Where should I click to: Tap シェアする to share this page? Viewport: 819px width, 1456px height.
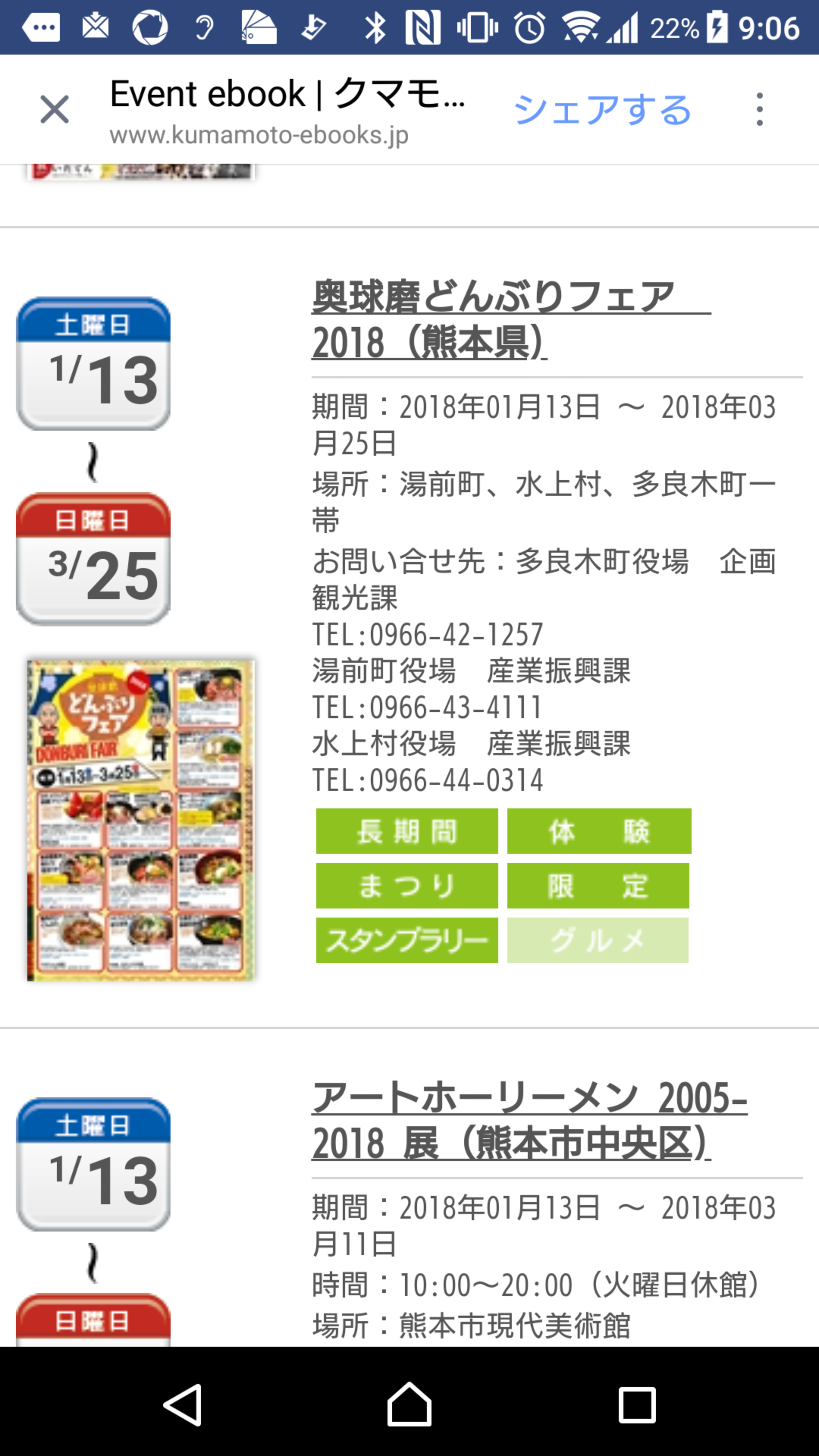click(602, 109)
